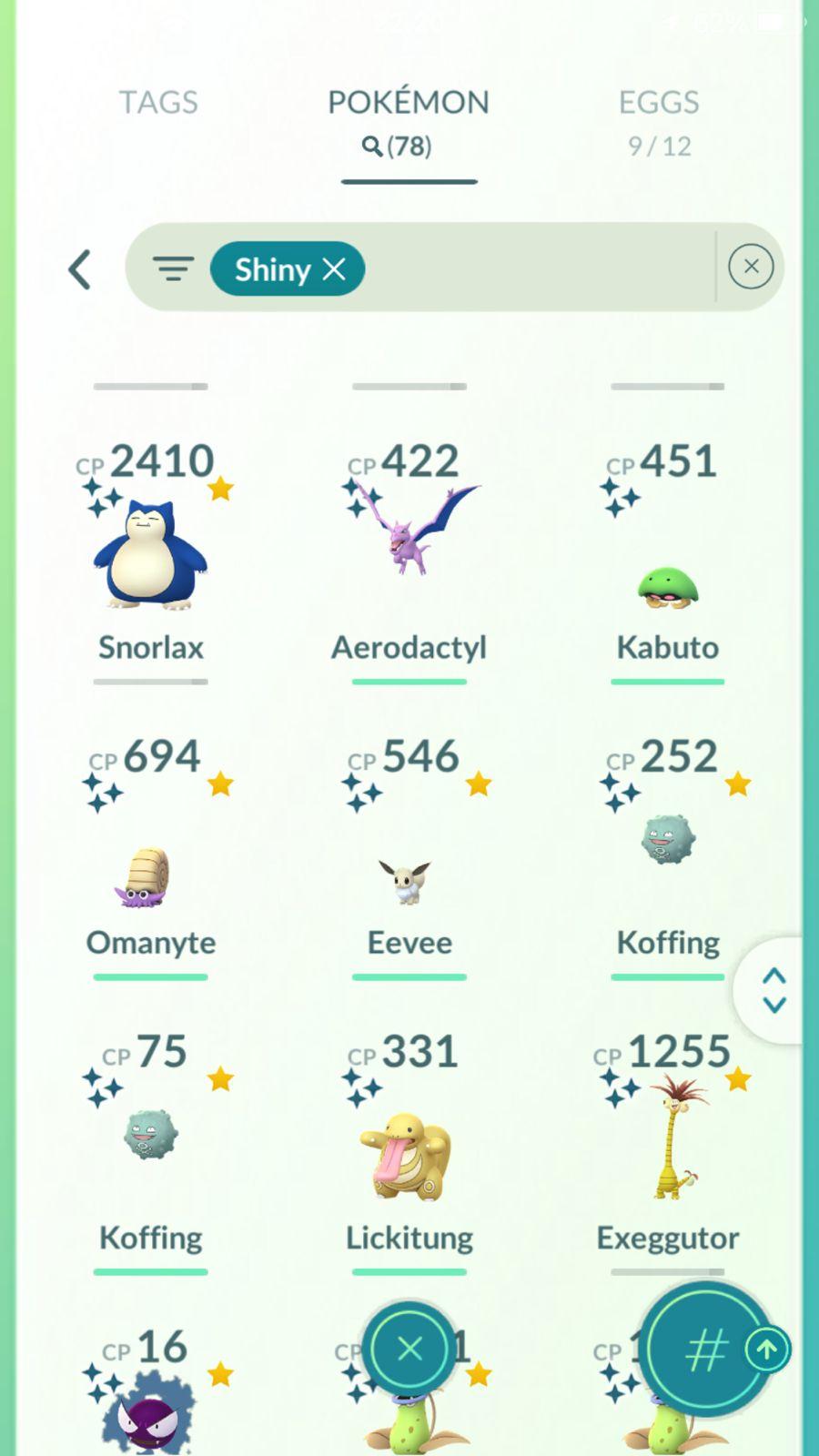Screen dimensions: 819x1456
Task: Clear the search field
Action: pos(751,267)
